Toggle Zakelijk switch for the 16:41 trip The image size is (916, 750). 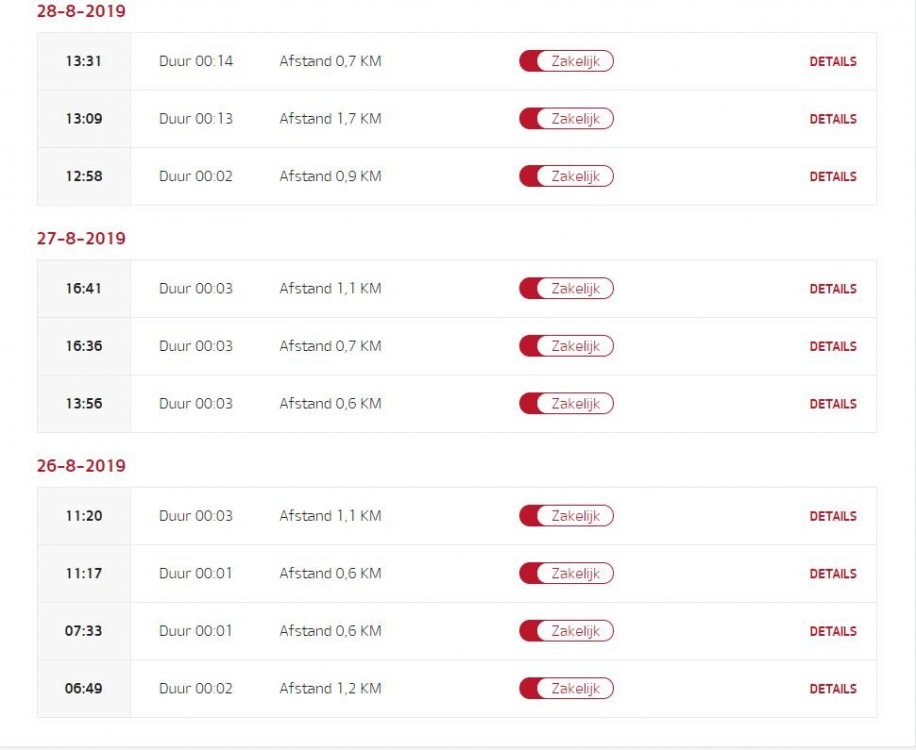[566, 289]
